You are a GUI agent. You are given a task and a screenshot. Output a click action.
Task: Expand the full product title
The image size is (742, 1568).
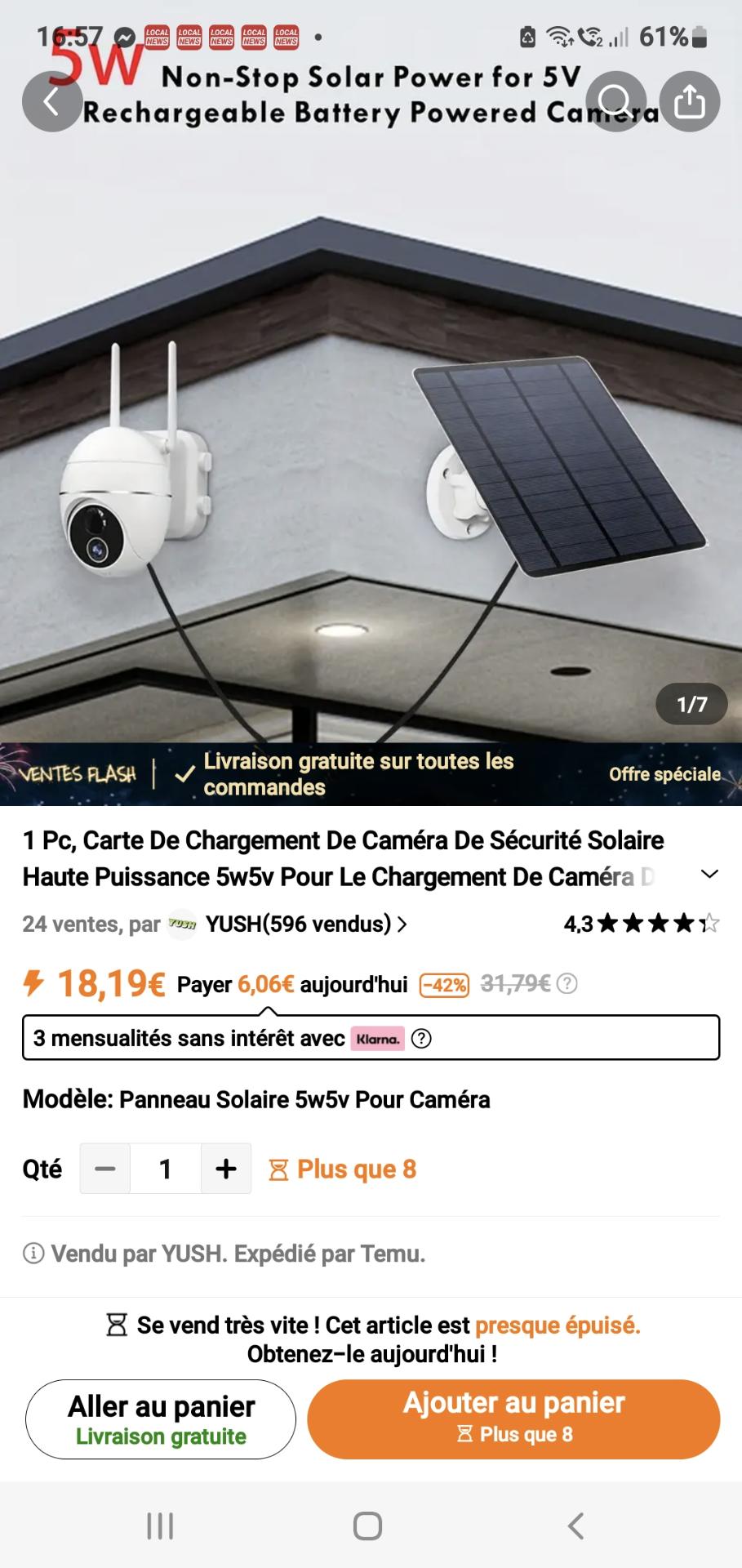coord(709,875)
